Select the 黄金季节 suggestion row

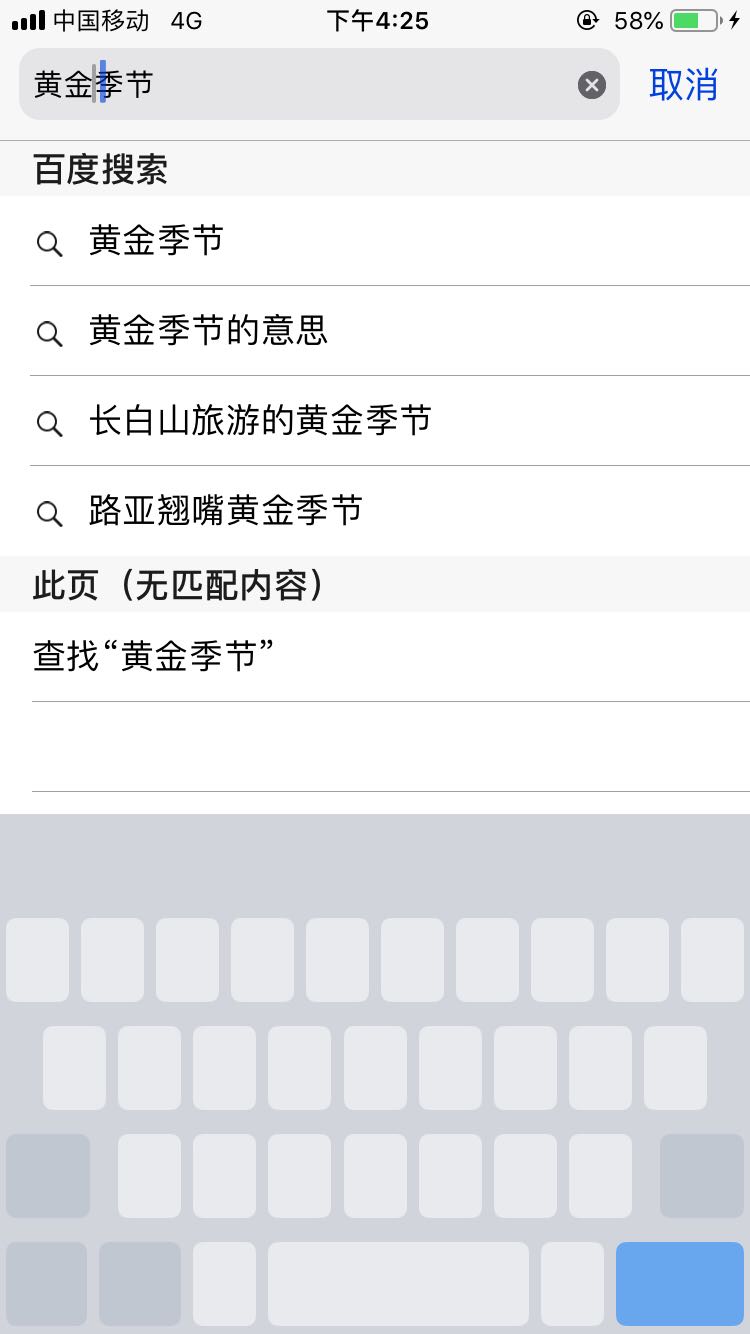375,243
